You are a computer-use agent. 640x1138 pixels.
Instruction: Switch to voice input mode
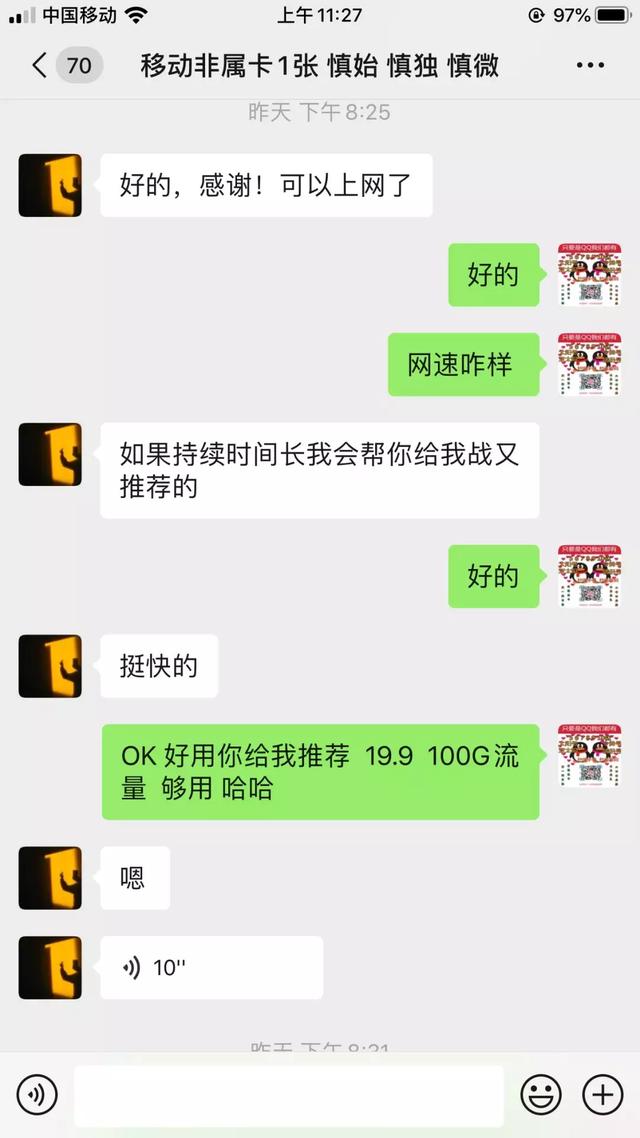(x=37, y=1095)
